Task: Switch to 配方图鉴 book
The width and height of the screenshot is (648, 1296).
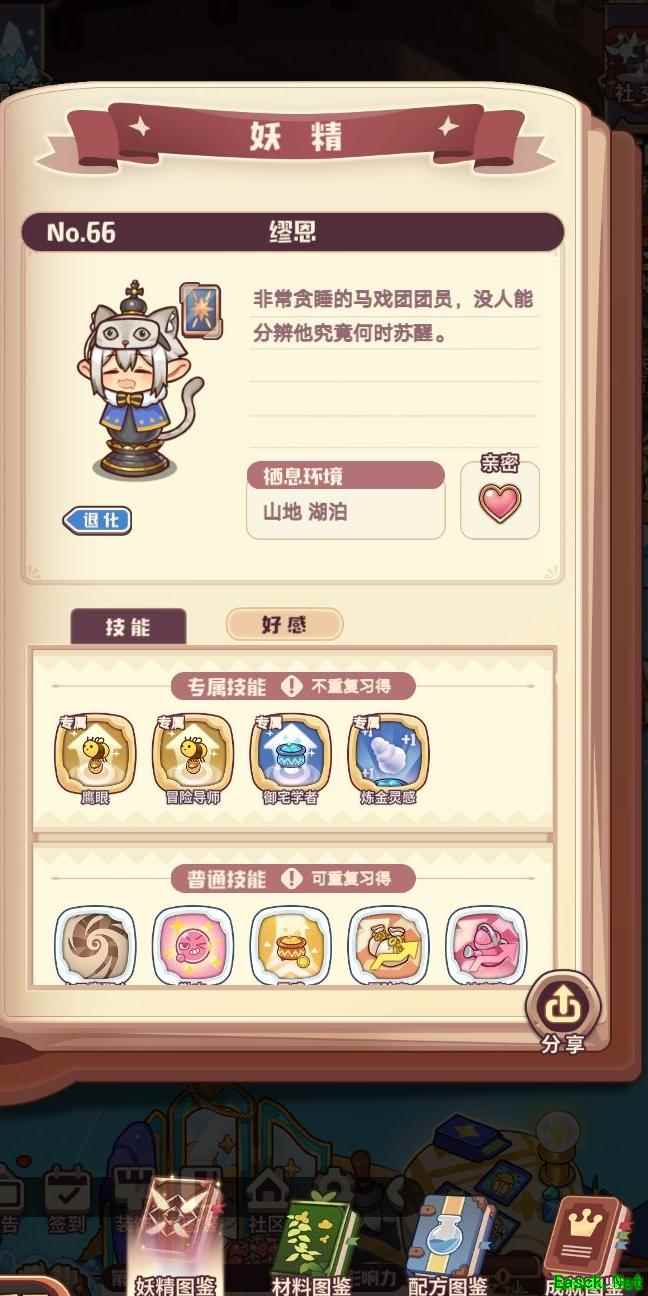Action: (x=450, y=1240)
